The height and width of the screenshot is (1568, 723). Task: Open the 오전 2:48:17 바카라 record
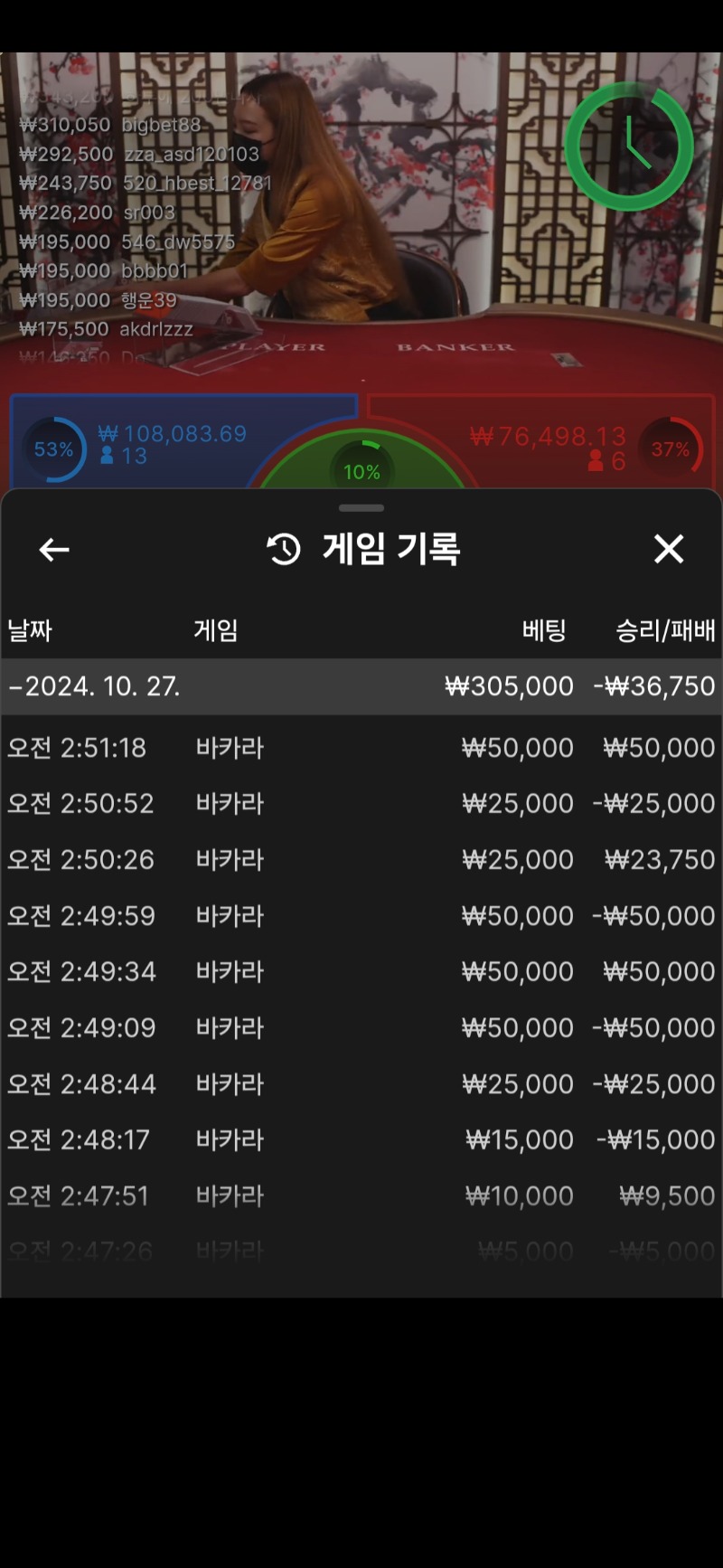point(361,1140)
